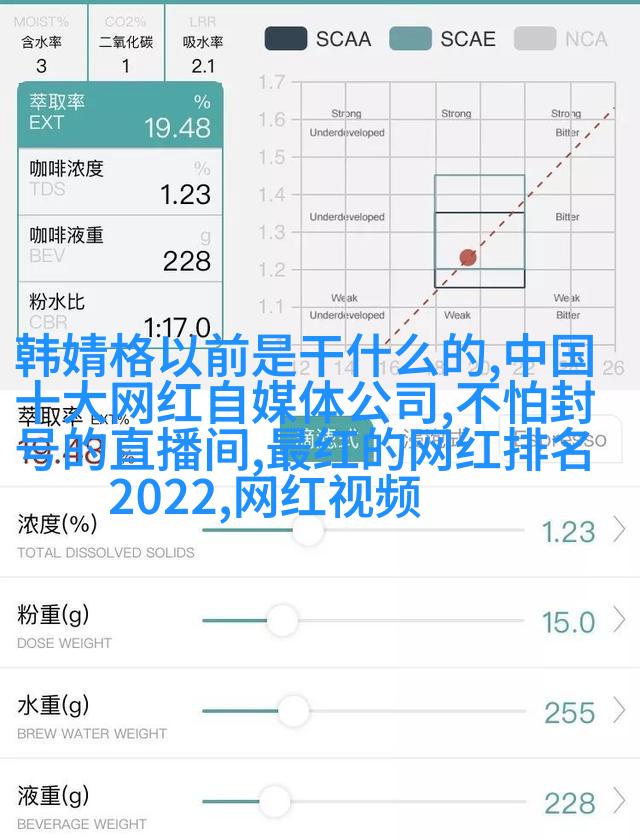Screen dimensions: 640x840
Task: Open the 228 beverage weight chevron
Action: [x=620, y=800]
